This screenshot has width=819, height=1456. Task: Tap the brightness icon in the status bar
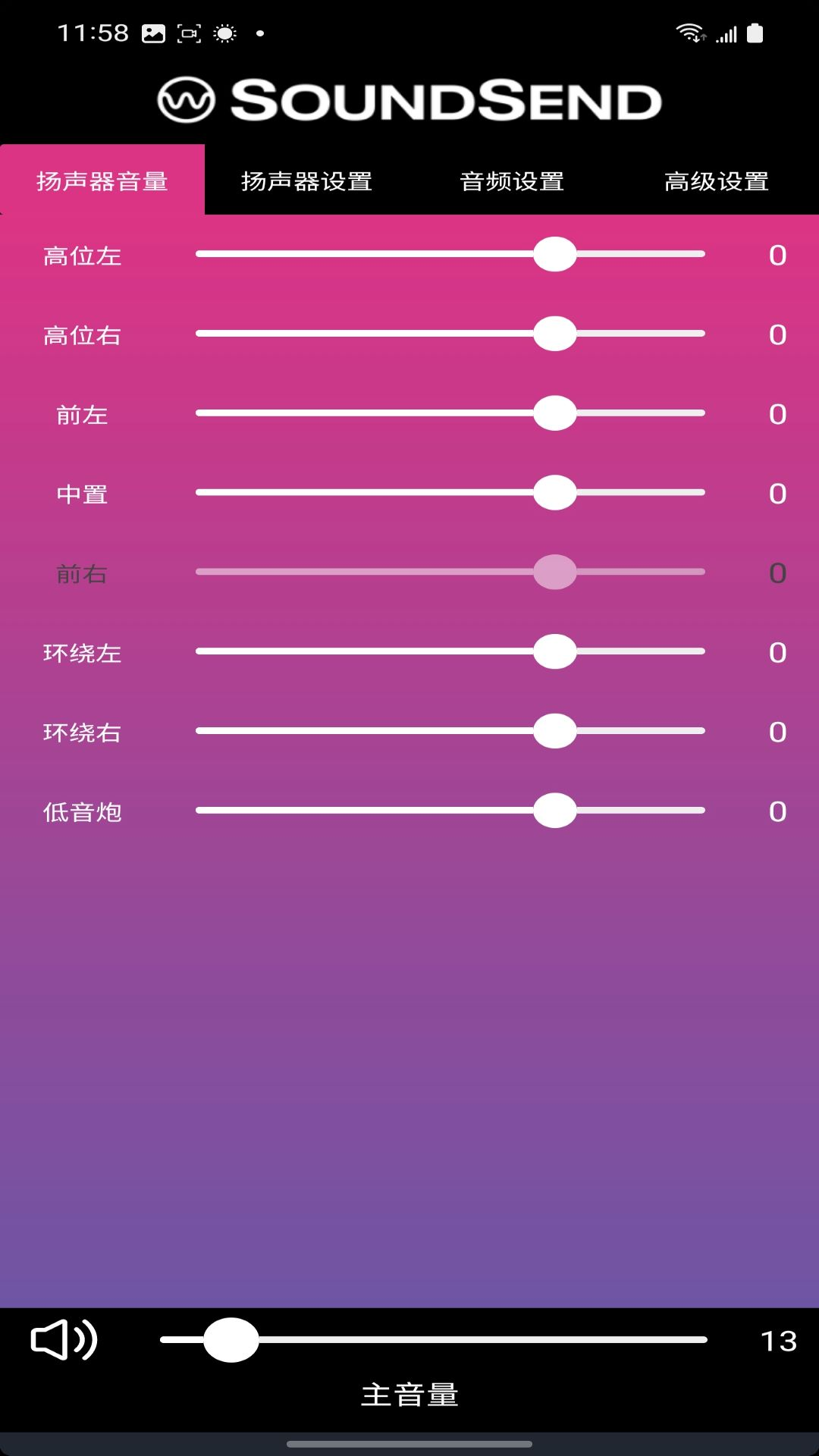click(225, 33)
